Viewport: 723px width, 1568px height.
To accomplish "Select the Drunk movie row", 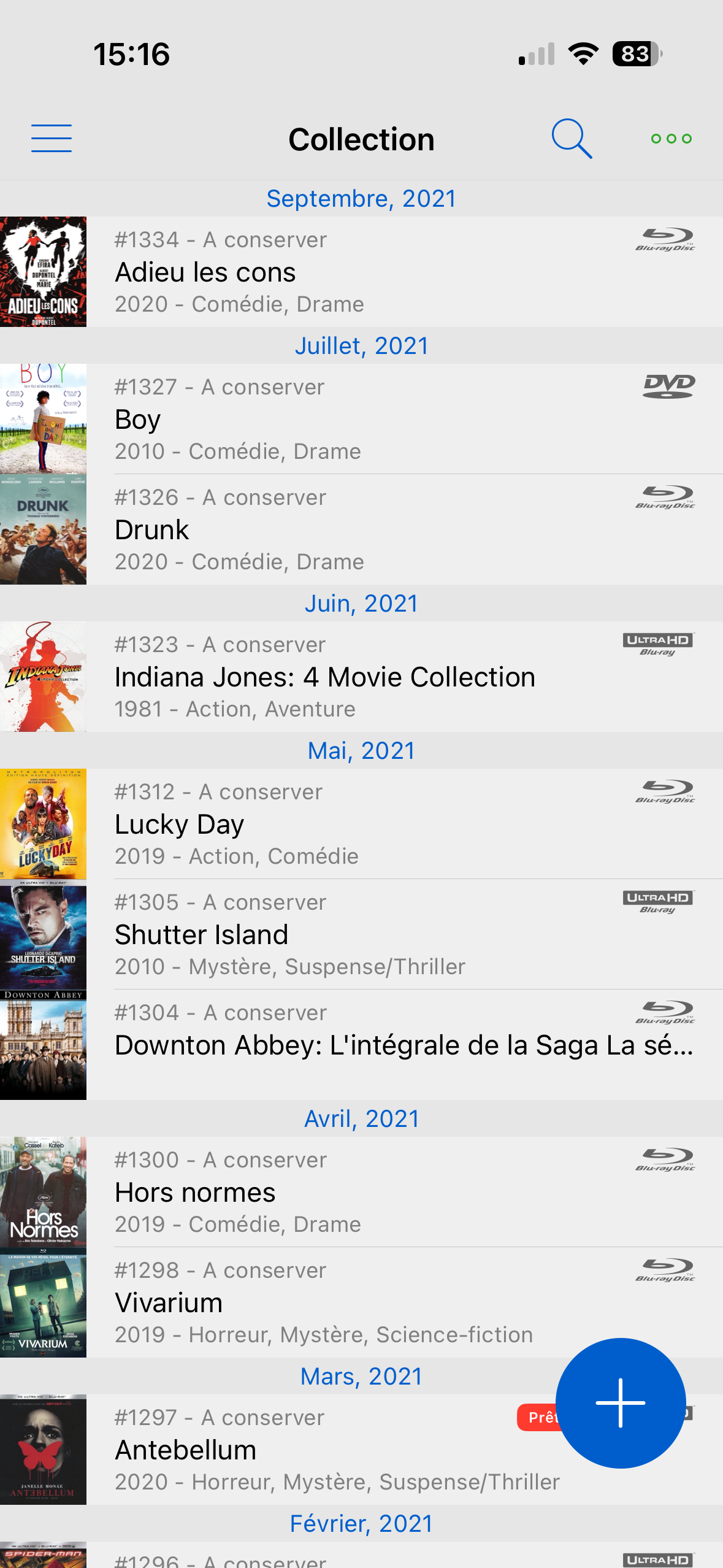I will (x=361, y=529).
